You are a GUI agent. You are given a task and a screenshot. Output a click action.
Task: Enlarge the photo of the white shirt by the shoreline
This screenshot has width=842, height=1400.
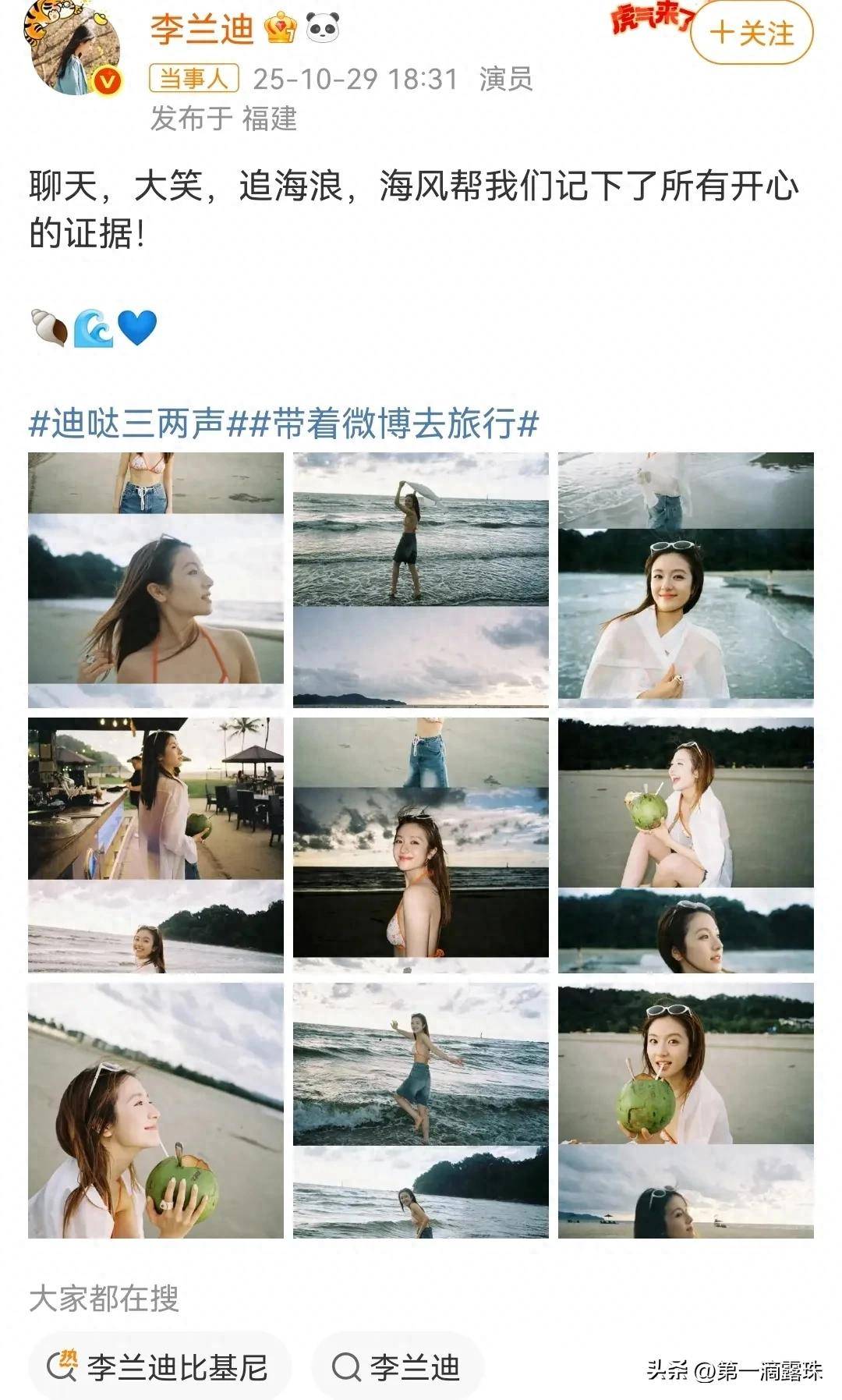coord(686,580)
